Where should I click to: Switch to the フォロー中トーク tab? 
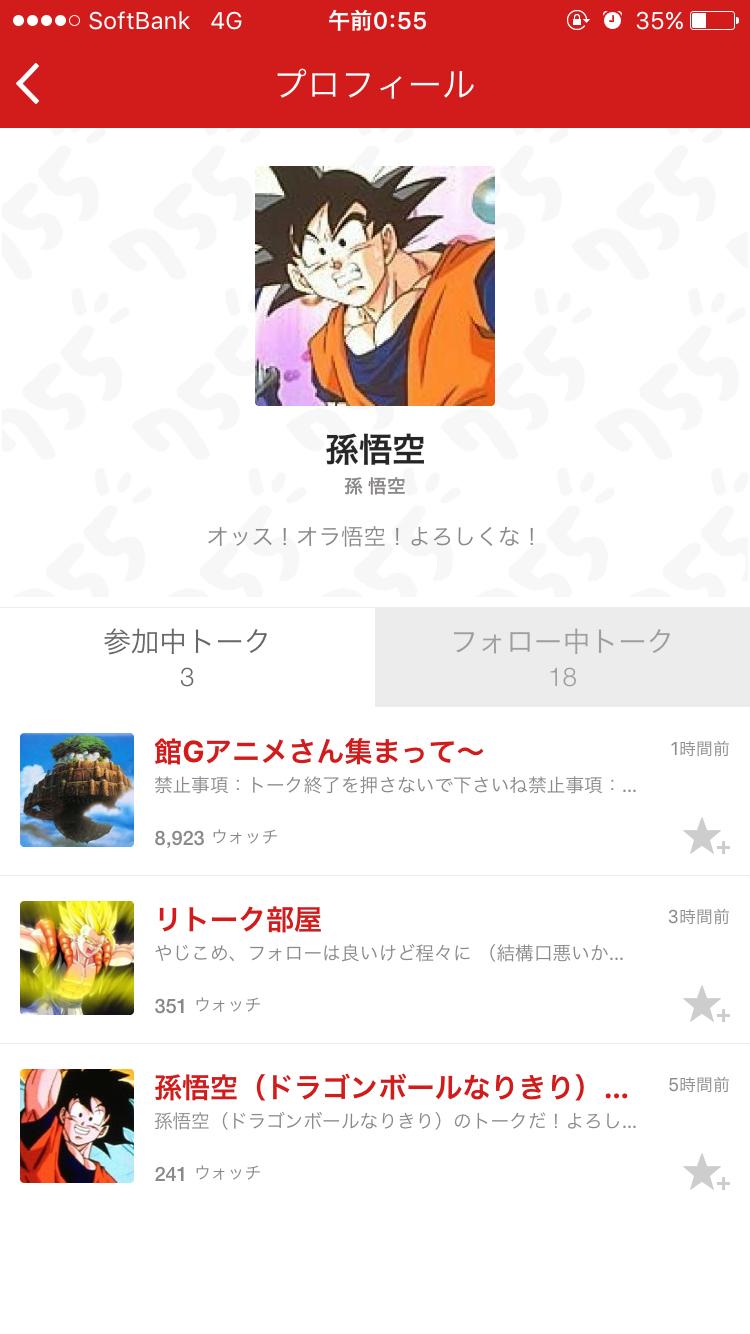tap(562, 657)
